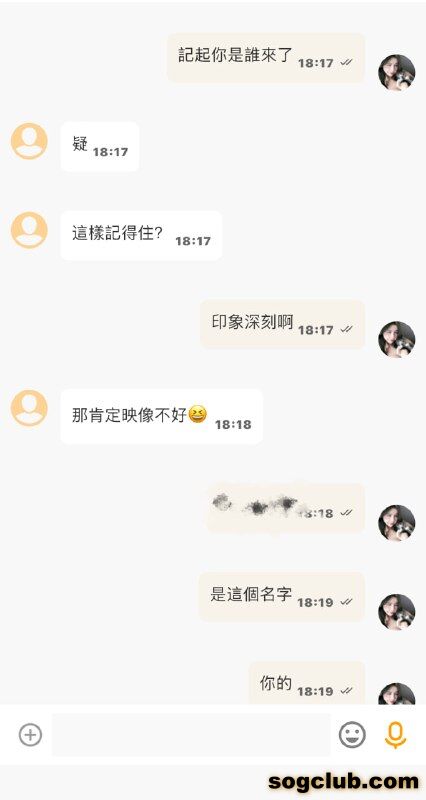Open the avatar beside 疑 message
The width and height of the screenshot is (426, 800).
tap(29, 141)
